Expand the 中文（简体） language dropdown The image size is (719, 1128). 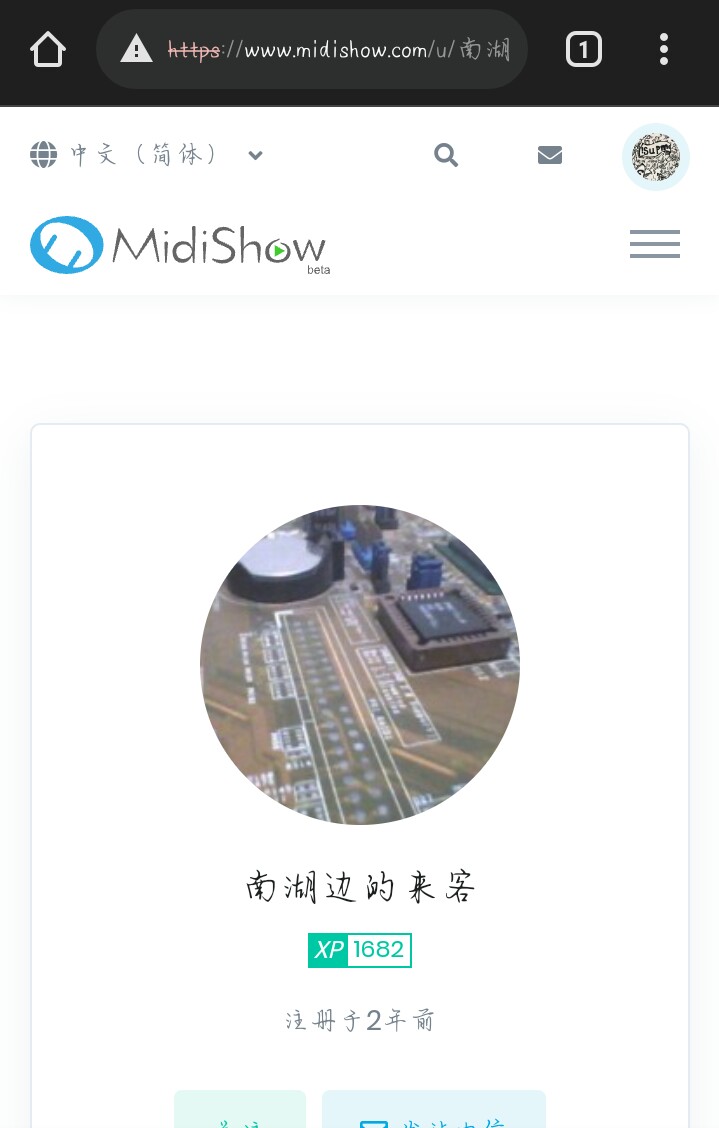[146, 155]
